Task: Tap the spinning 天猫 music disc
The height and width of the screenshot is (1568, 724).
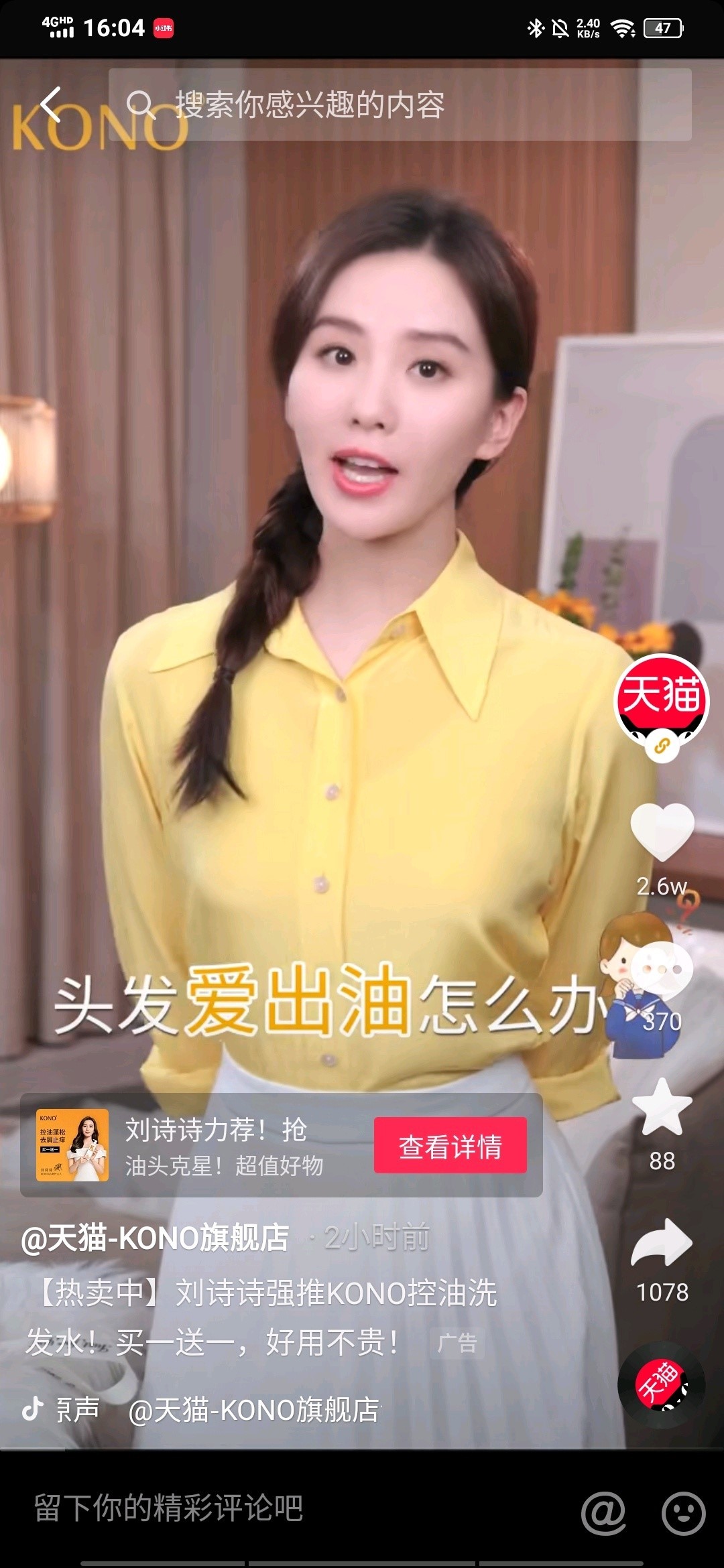Action: 661,1386
